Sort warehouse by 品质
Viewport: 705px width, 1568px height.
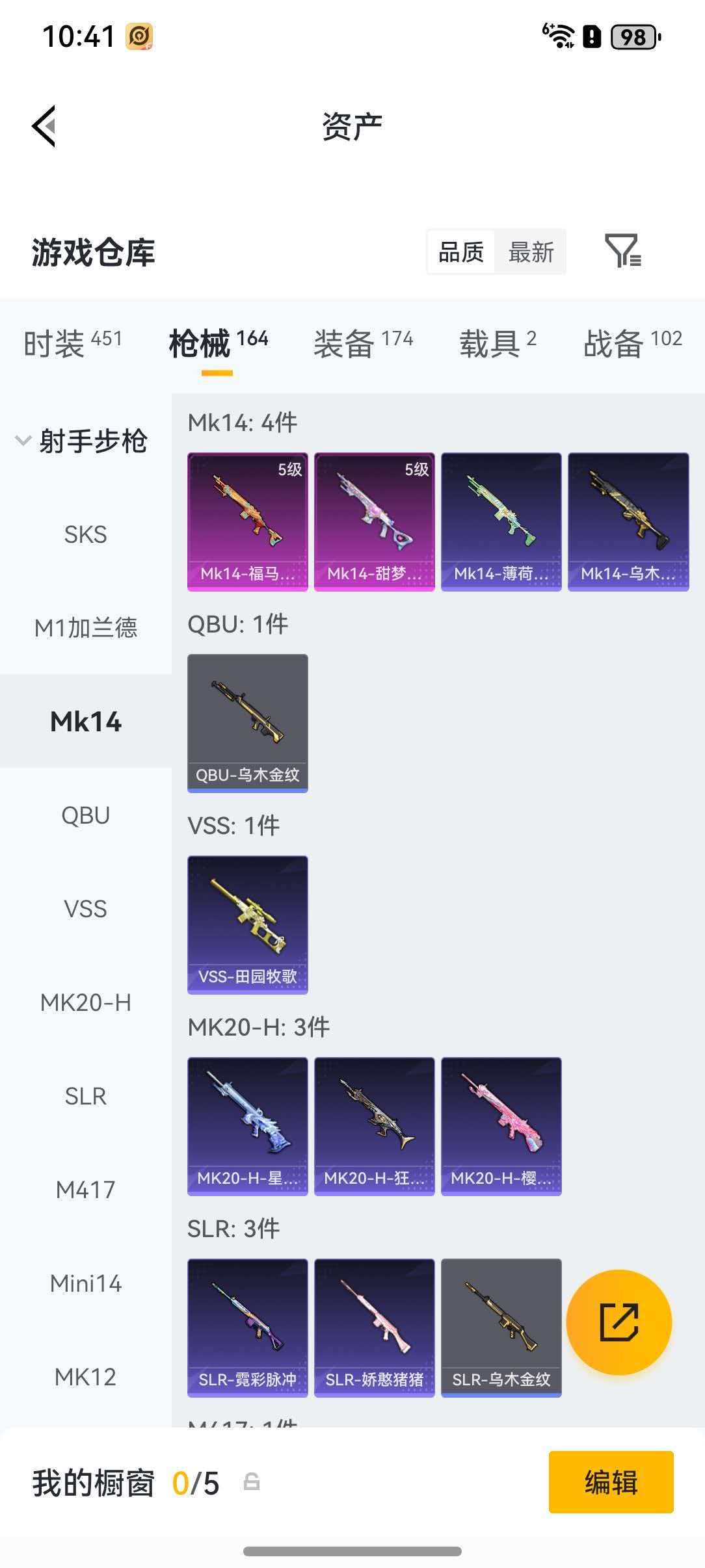click(x=461, y=252)
